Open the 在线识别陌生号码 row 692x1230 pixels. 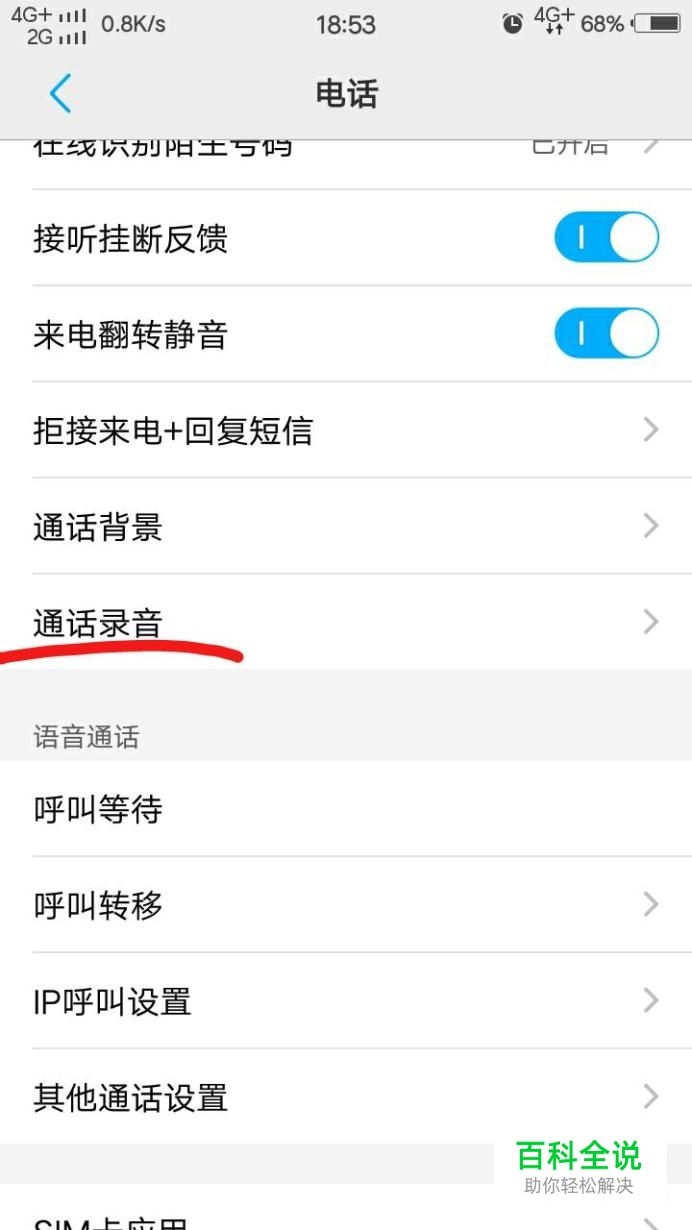pyautogui.click(x=346, y=152)
